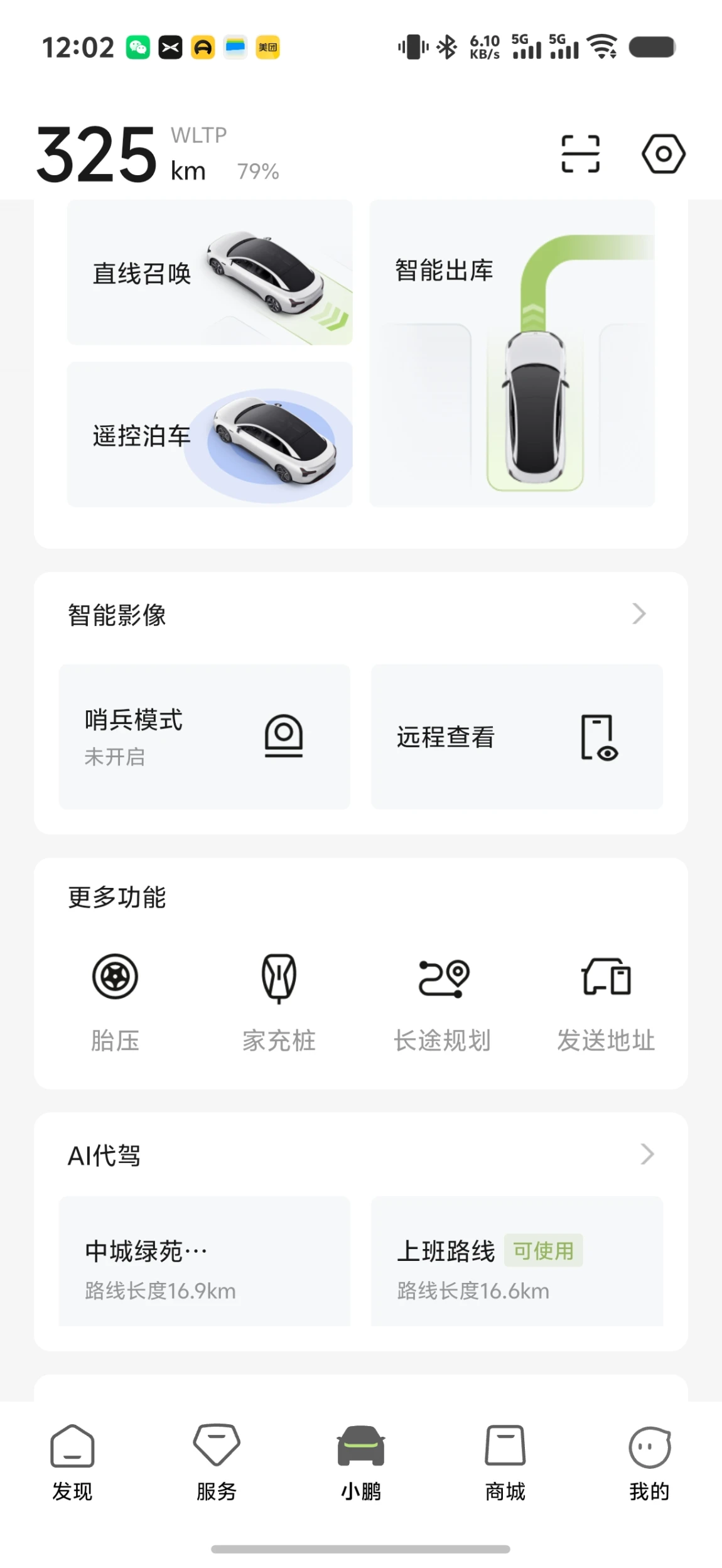Open the 遥控泊车 card

click(209, 435)
